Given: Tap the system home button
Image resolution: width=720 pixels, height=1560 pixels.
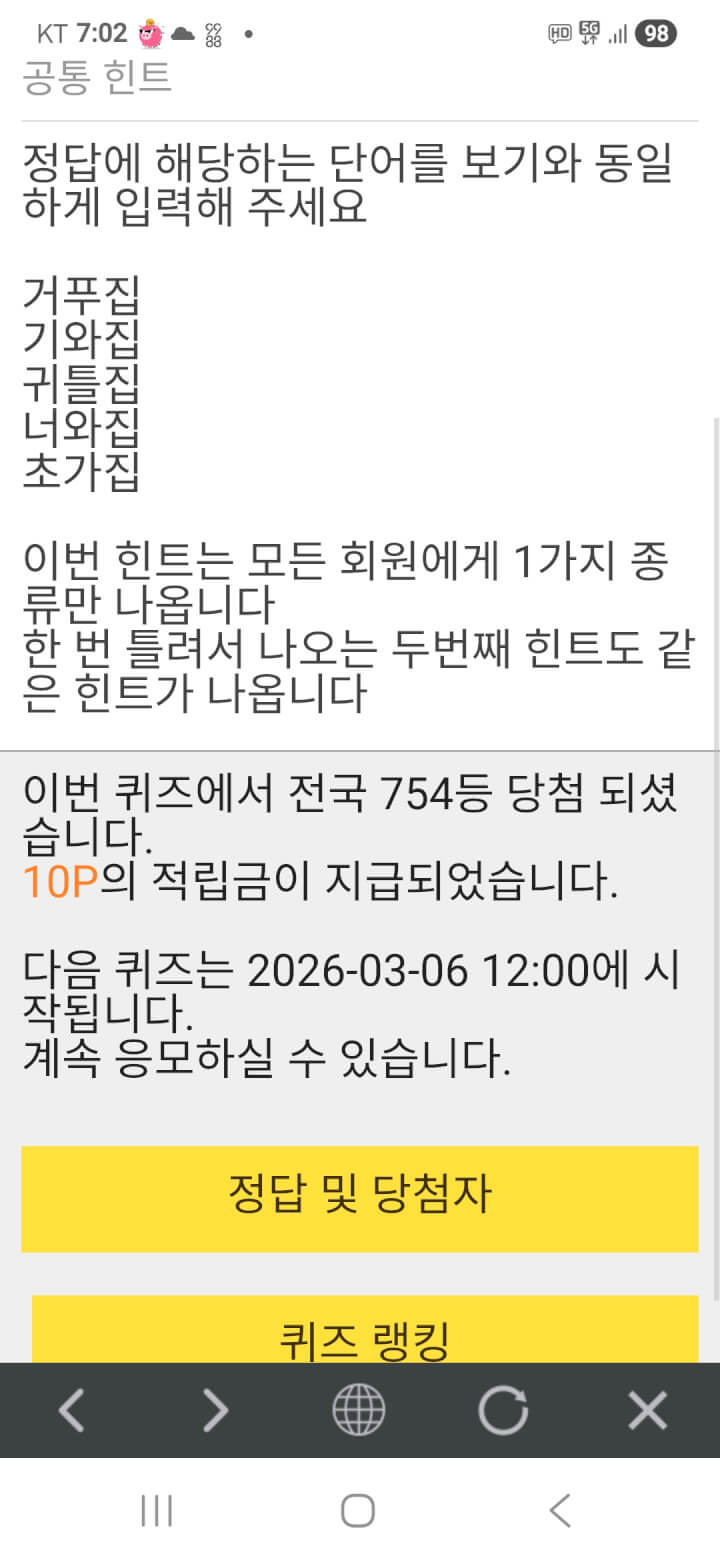Looking at the screenshot, I should click(358, 1510).
